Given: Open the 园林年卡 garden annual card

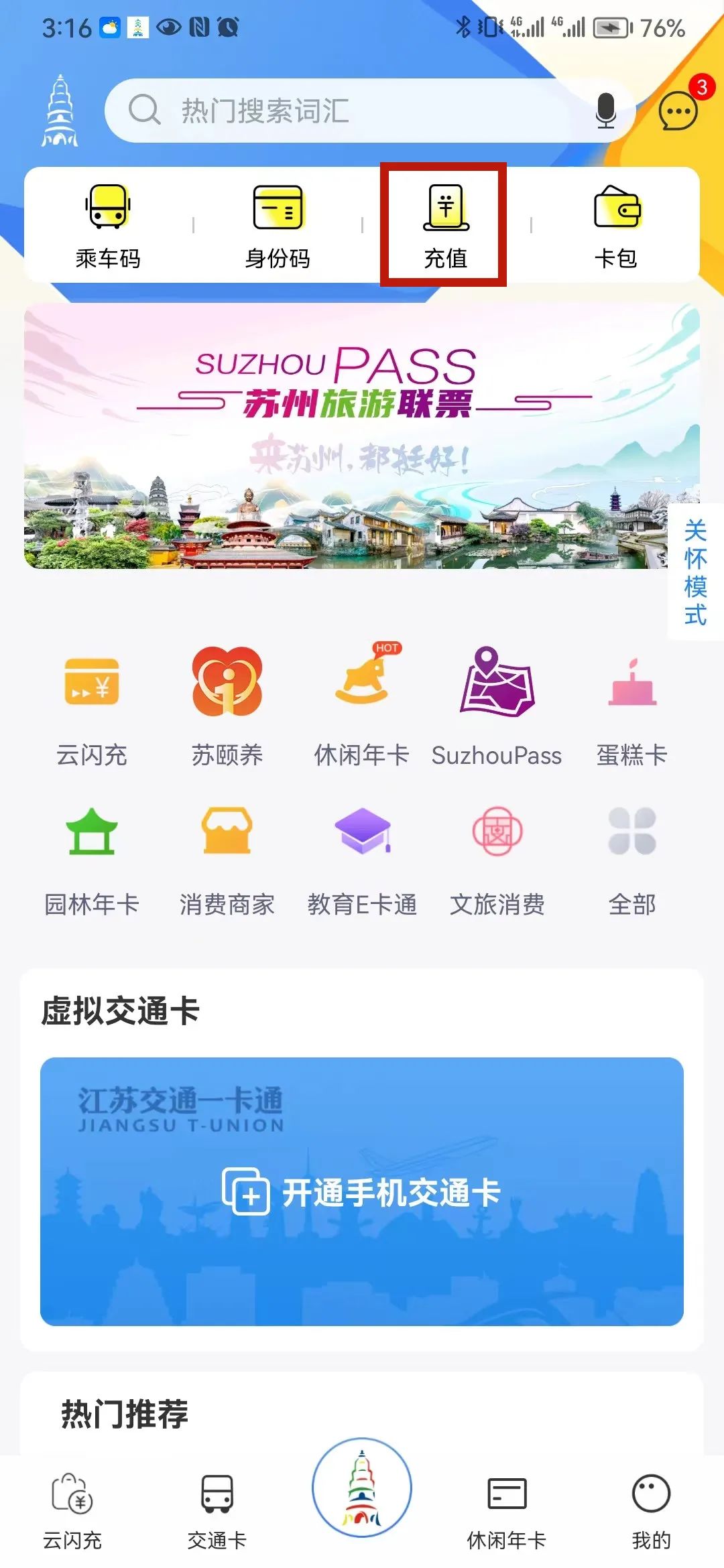Looking at the screenshot, I should [90, 861].
